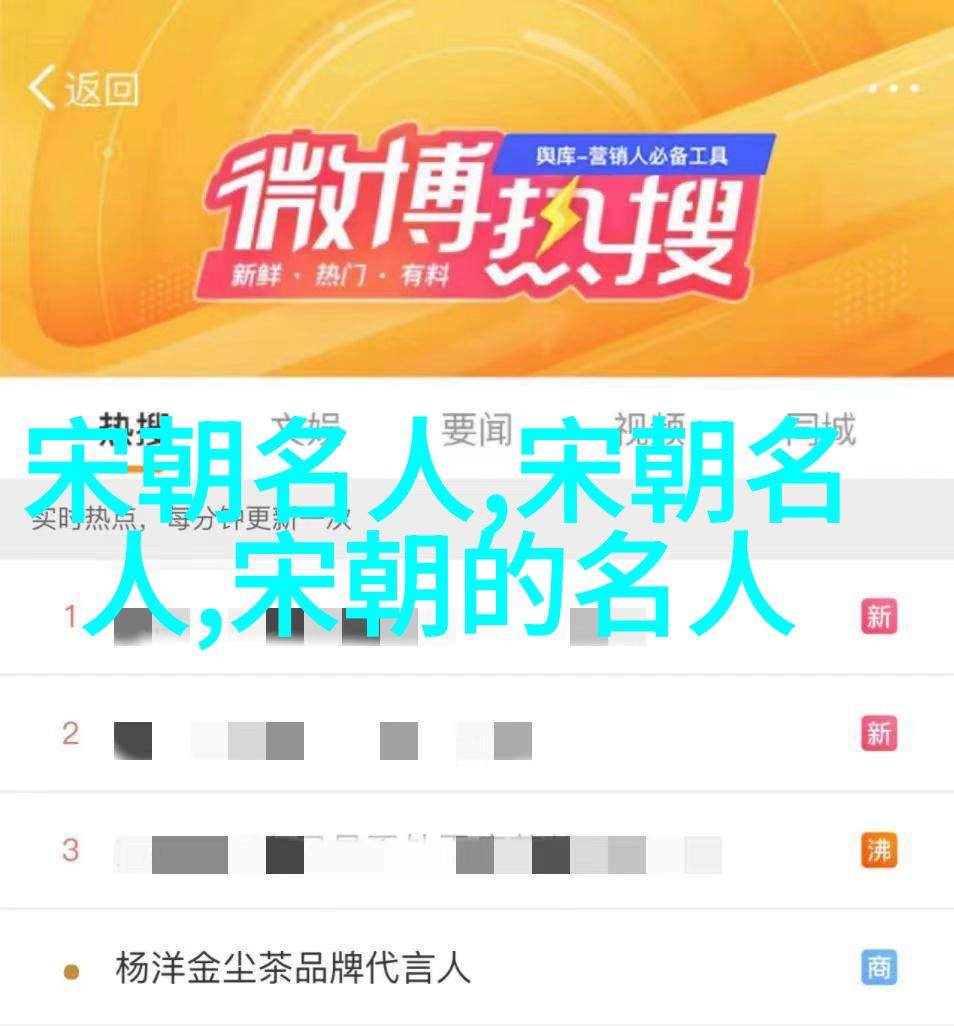Switch to the 同城 tab
954x1026 pixels.
(820, 430)
